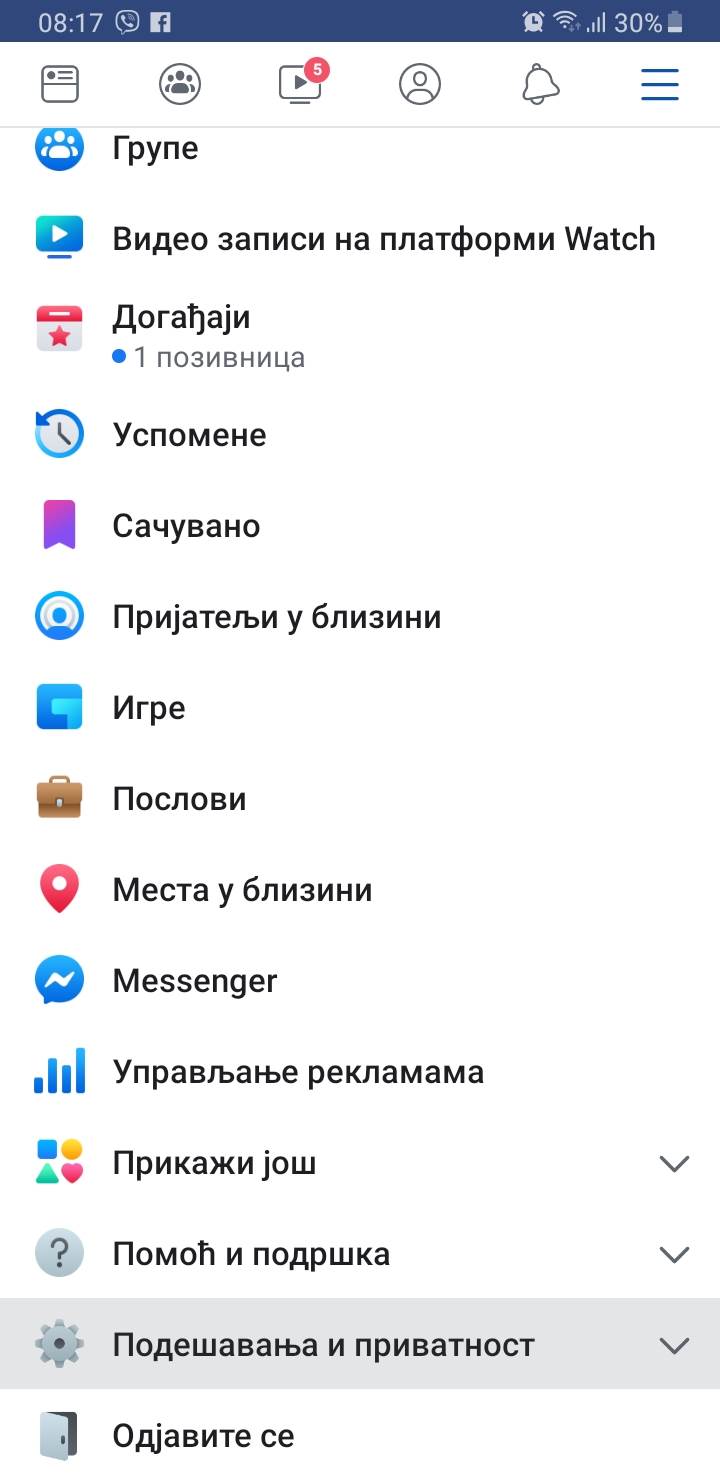Open the Успомене clock icon

(59, 434)
